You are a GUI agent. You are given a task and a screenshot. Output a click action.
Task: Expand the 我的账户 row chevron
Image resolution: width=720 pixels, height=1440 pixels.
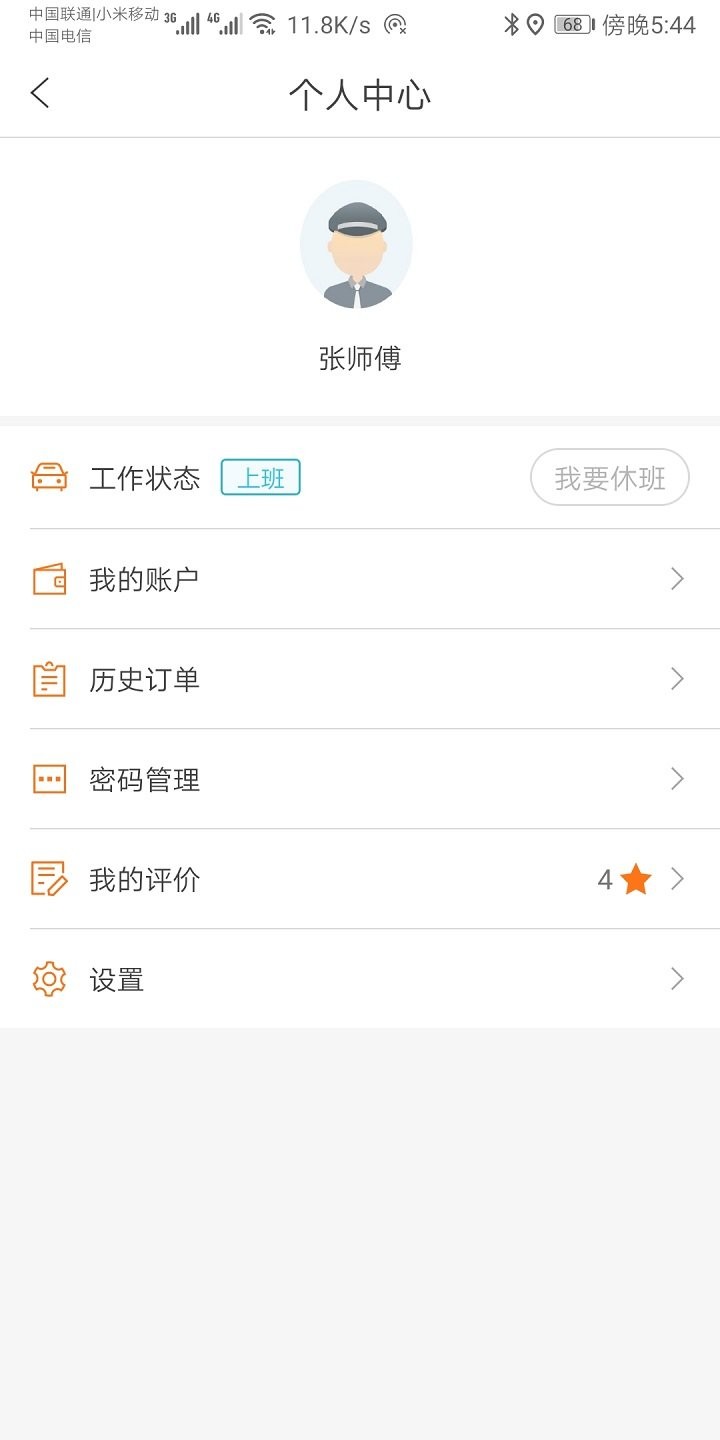click(x=677, y=578)
